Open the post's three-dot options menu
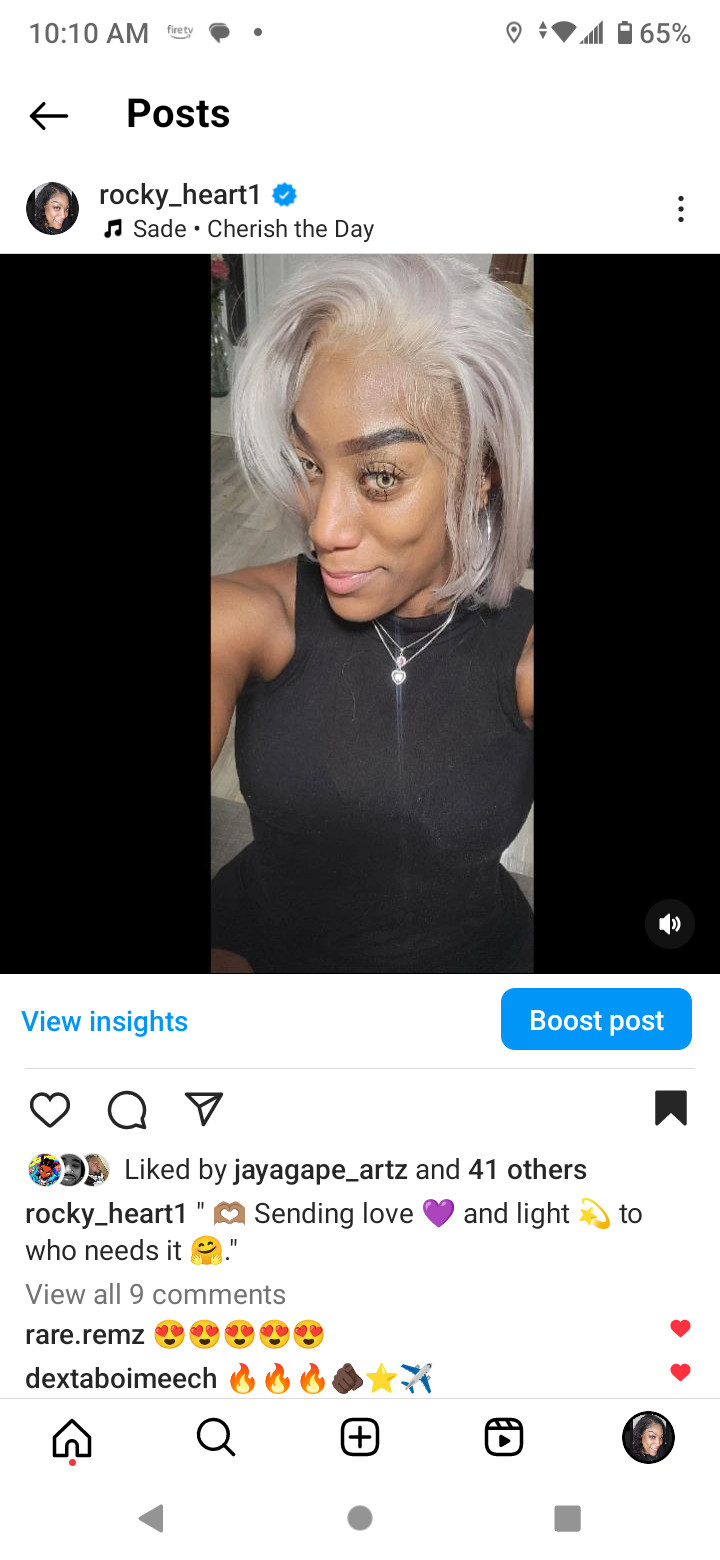Viewport: 720px width, 1560px height. click(x=680, y=209)
